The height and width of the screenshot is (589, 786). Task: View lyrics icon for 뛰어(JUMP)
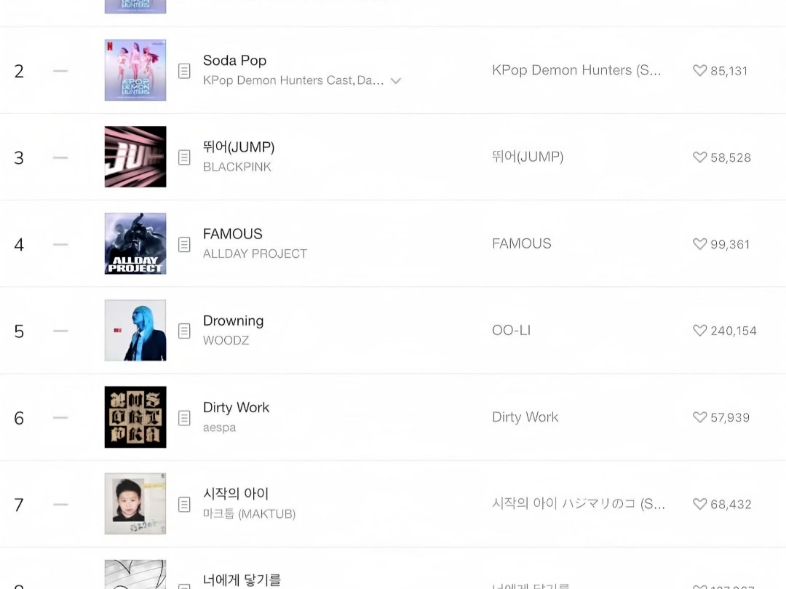184,158
